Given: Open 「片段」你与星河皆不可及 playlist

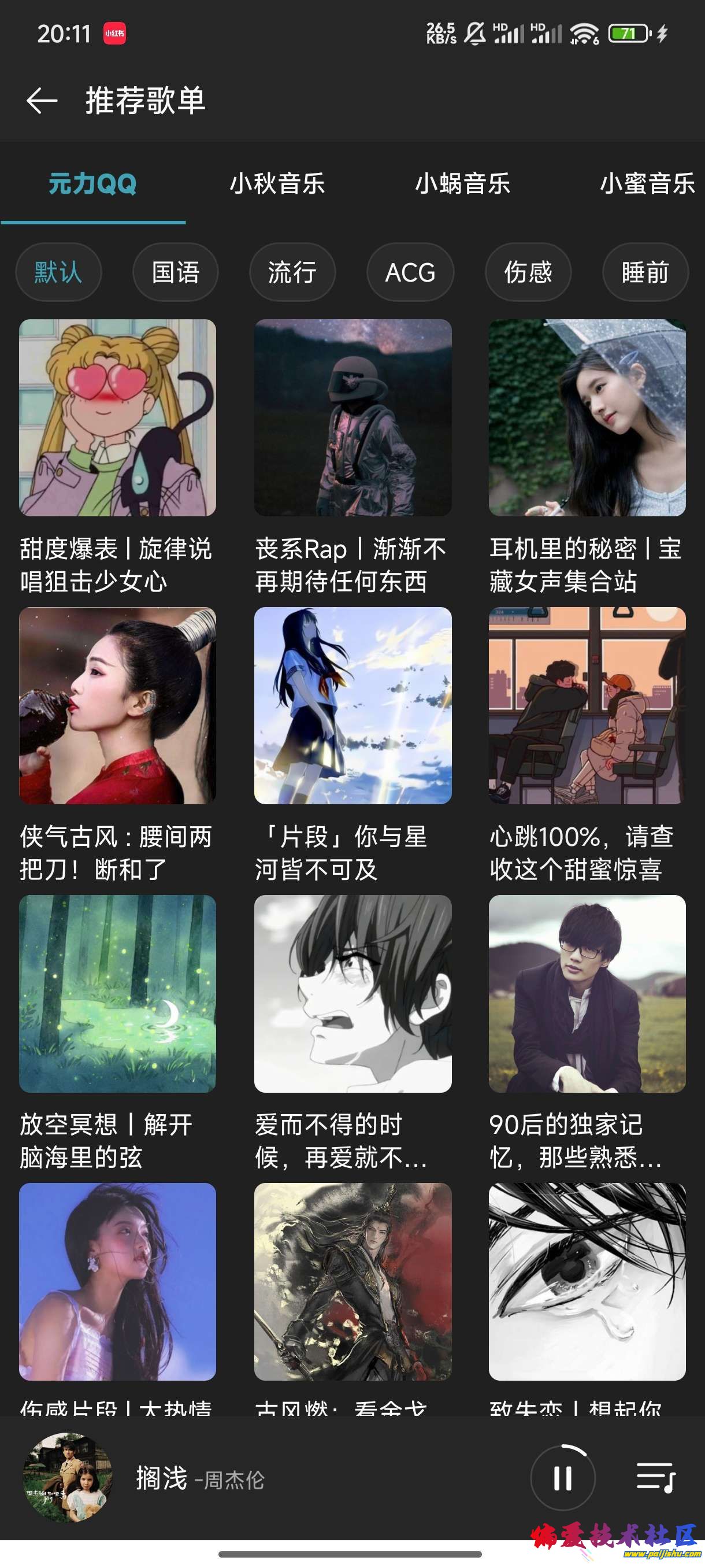Looking at the screenshot, I should point(353,705).
